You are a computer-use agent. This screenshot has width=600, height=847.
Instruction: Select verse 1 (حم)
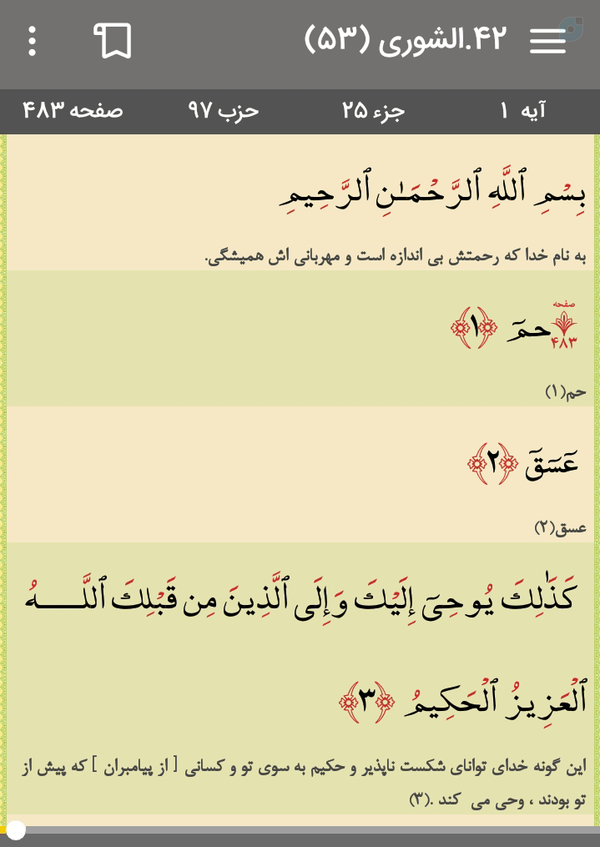click(x=300, y=339)
